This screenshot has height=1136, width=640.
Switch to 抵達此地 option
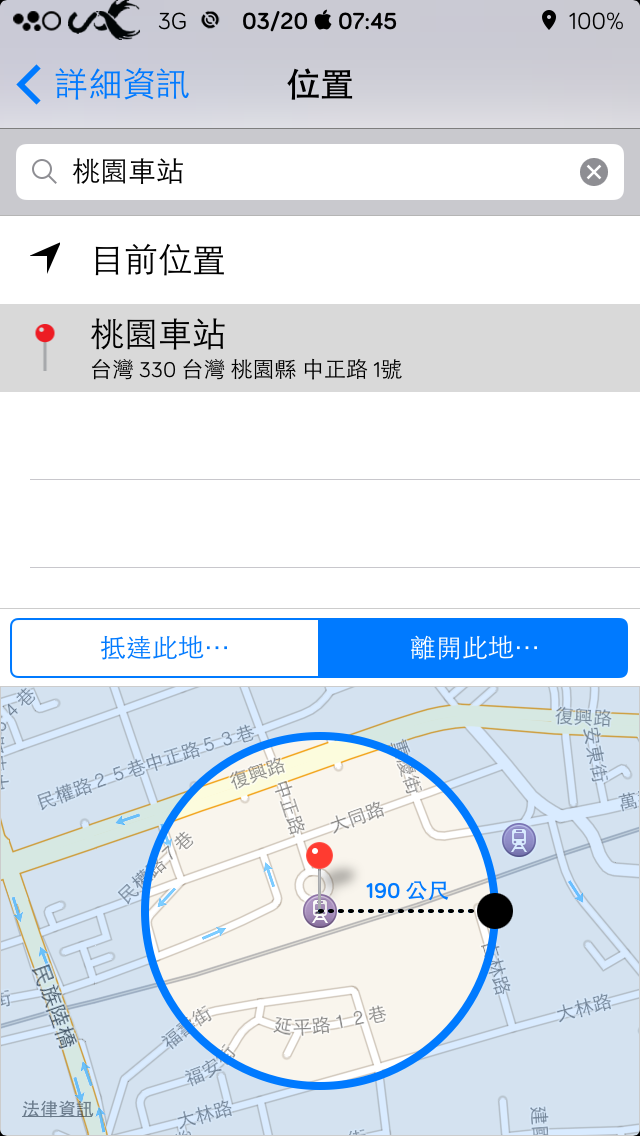[165, 648]
